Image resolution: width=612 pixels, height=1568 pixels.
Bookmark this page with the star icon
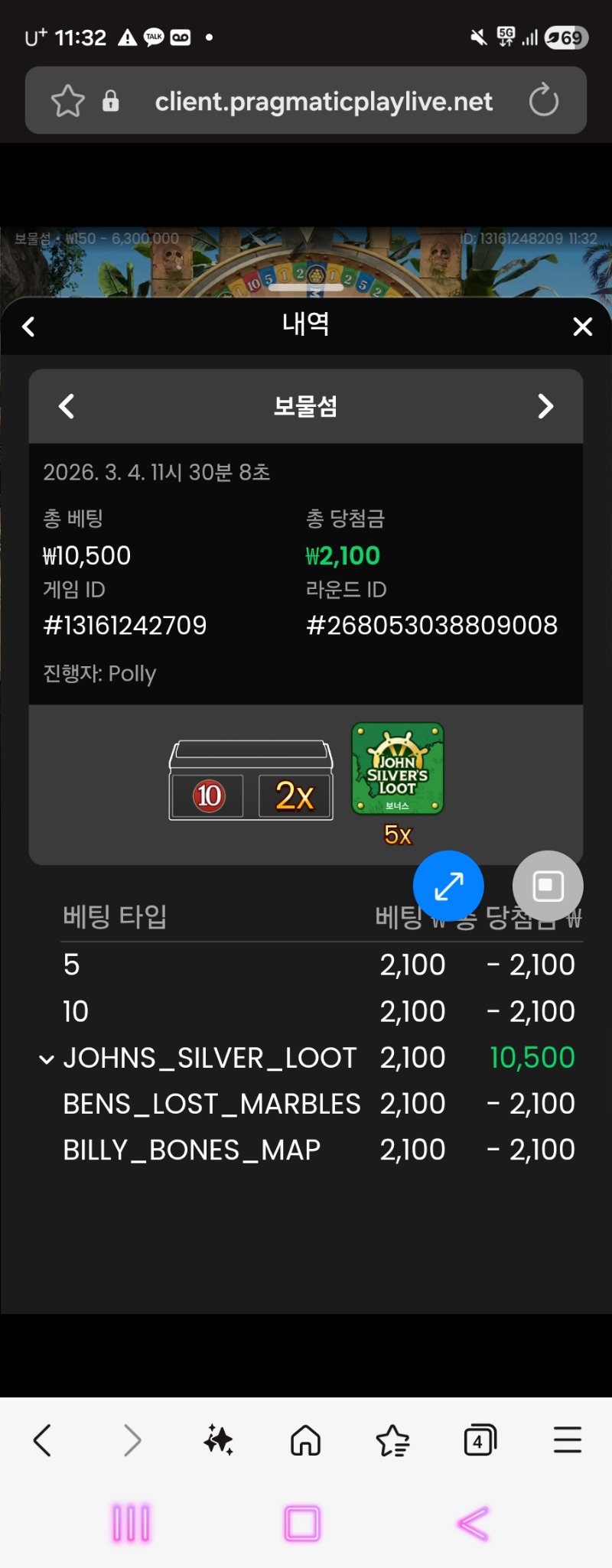click(x=67, y=101)
